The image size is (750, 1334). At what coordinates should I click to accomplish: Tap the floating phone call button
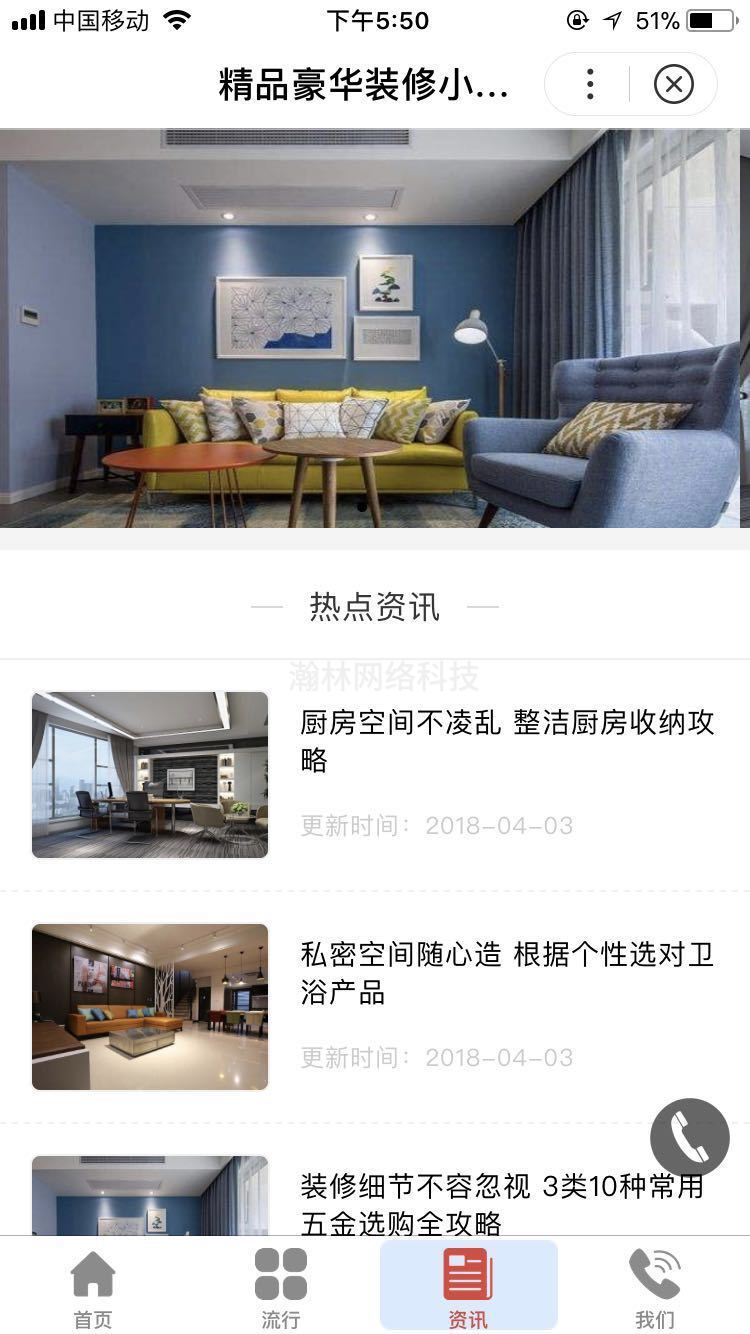coord(690,1137)
